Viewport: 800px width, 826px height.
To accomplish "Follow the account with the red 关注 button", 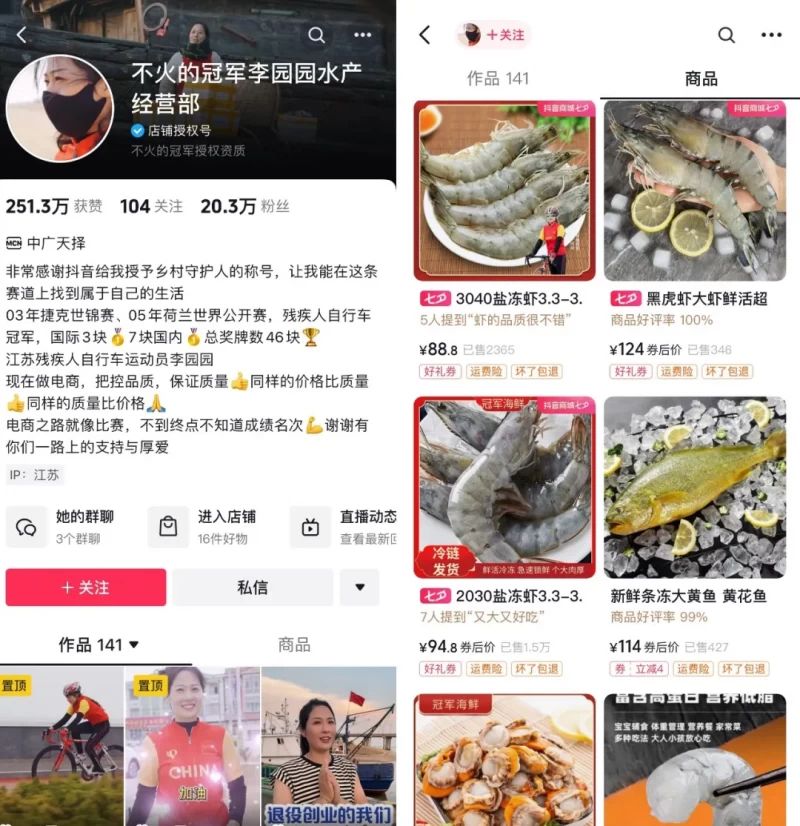I will point(86,587).
